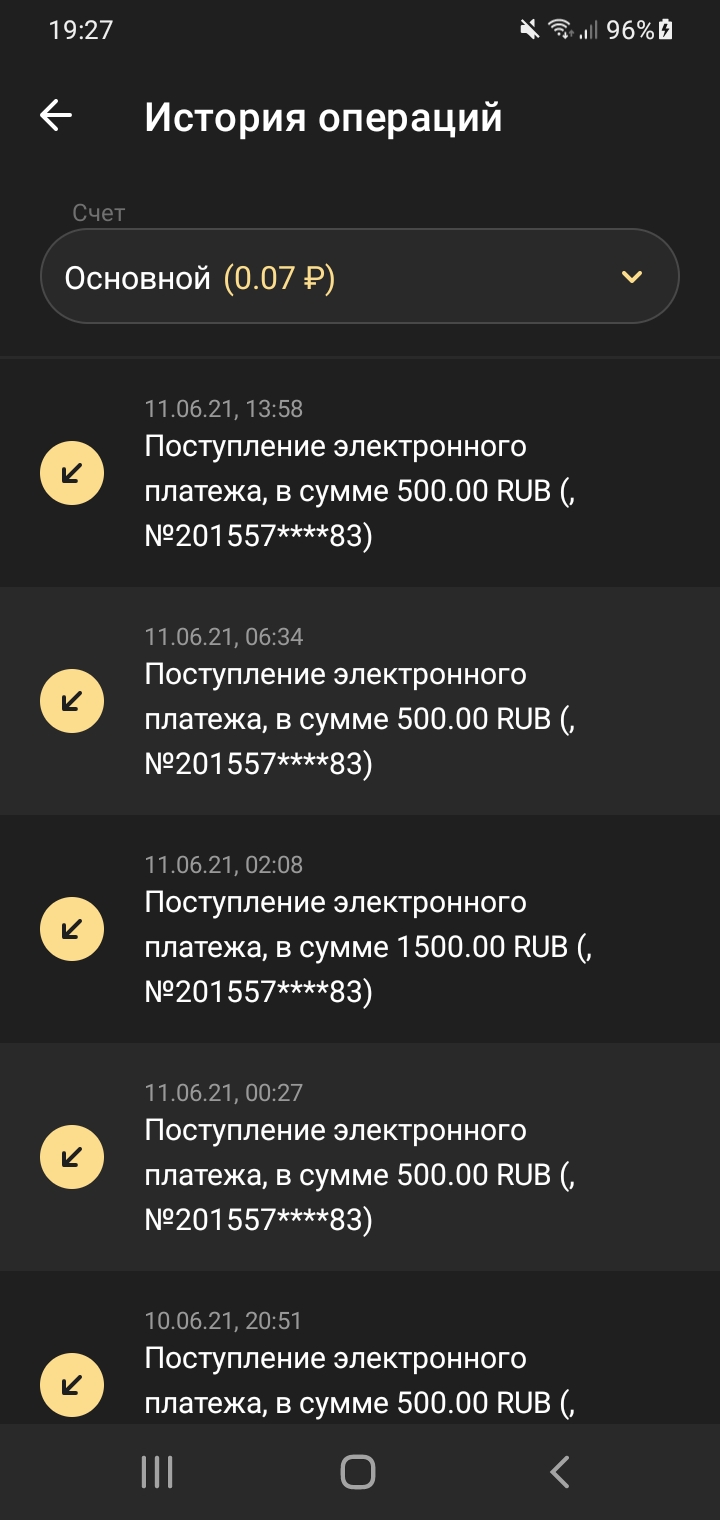This screenshot has width=720, height=1520.
Task: Open the 11.06.21, 06:34 transaction
Action: (360, 701)
